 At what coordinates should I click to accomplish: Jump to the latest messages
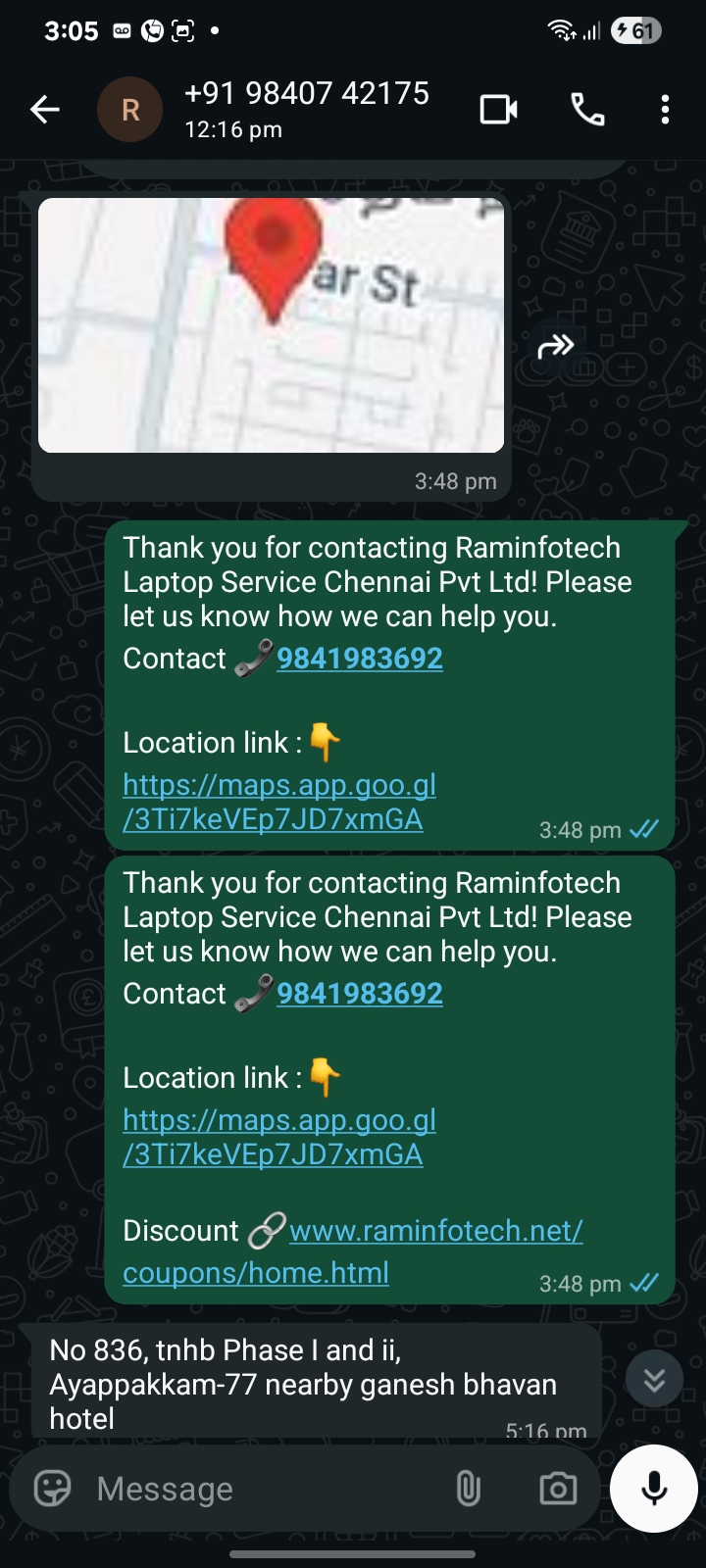654,1379
